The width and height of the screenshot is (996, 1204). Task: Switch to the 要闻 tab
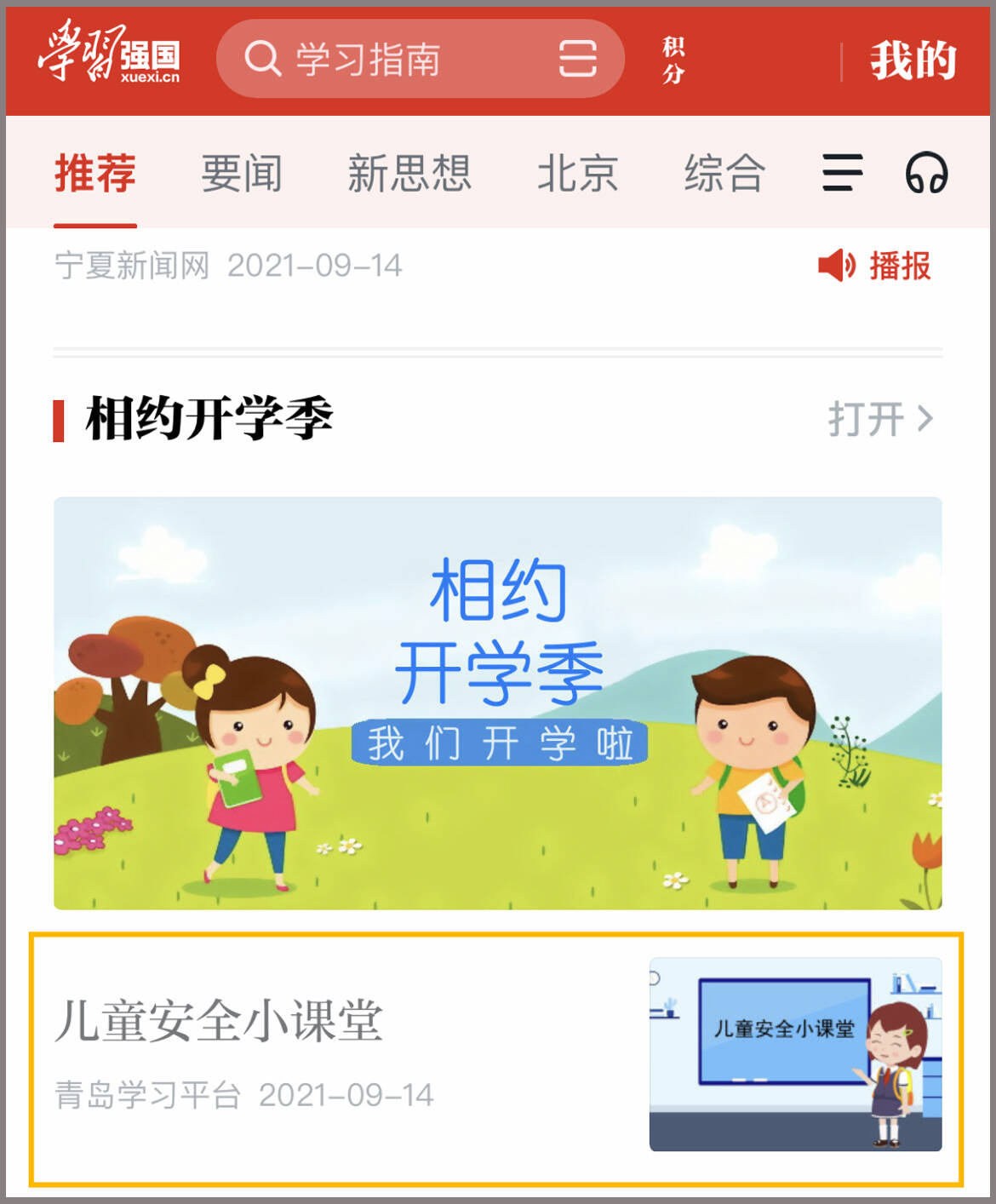coord(242,174)
